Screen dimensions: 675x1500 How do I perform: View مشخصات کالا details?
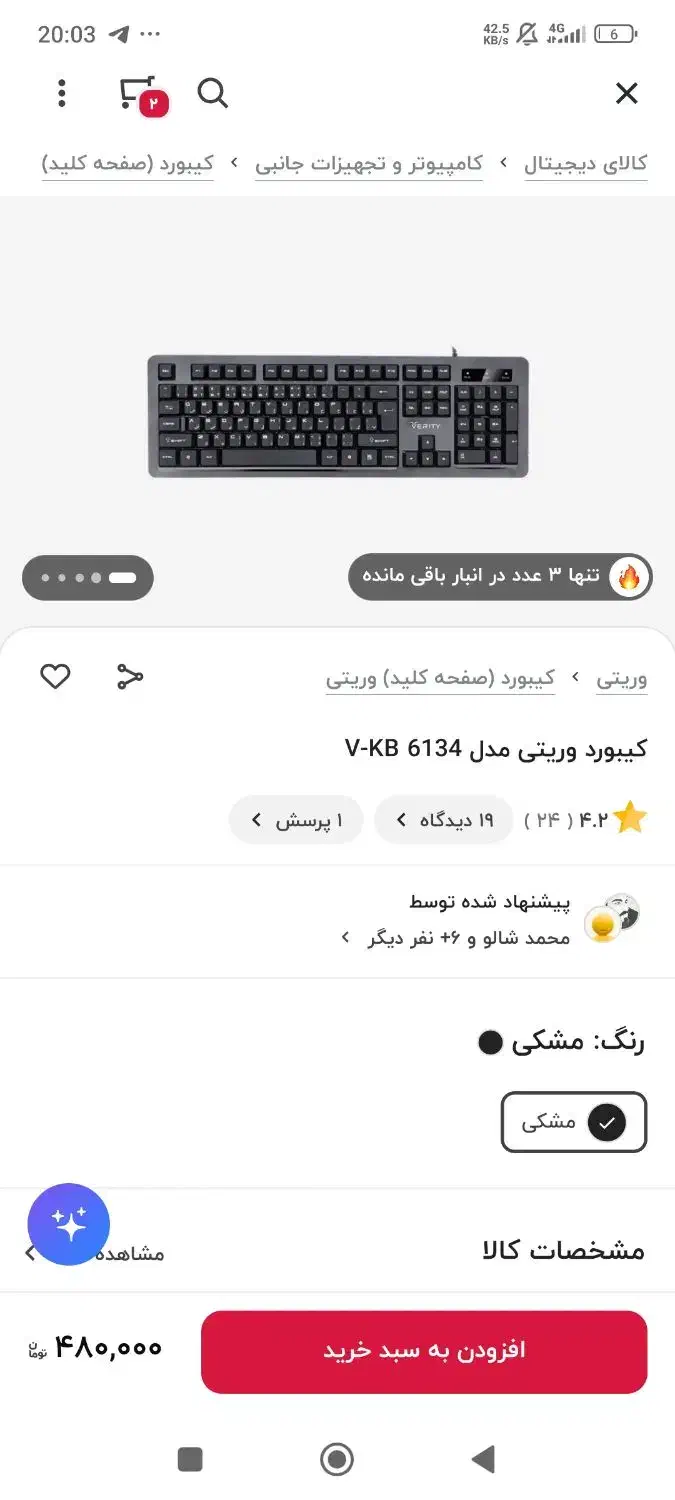337,1251
